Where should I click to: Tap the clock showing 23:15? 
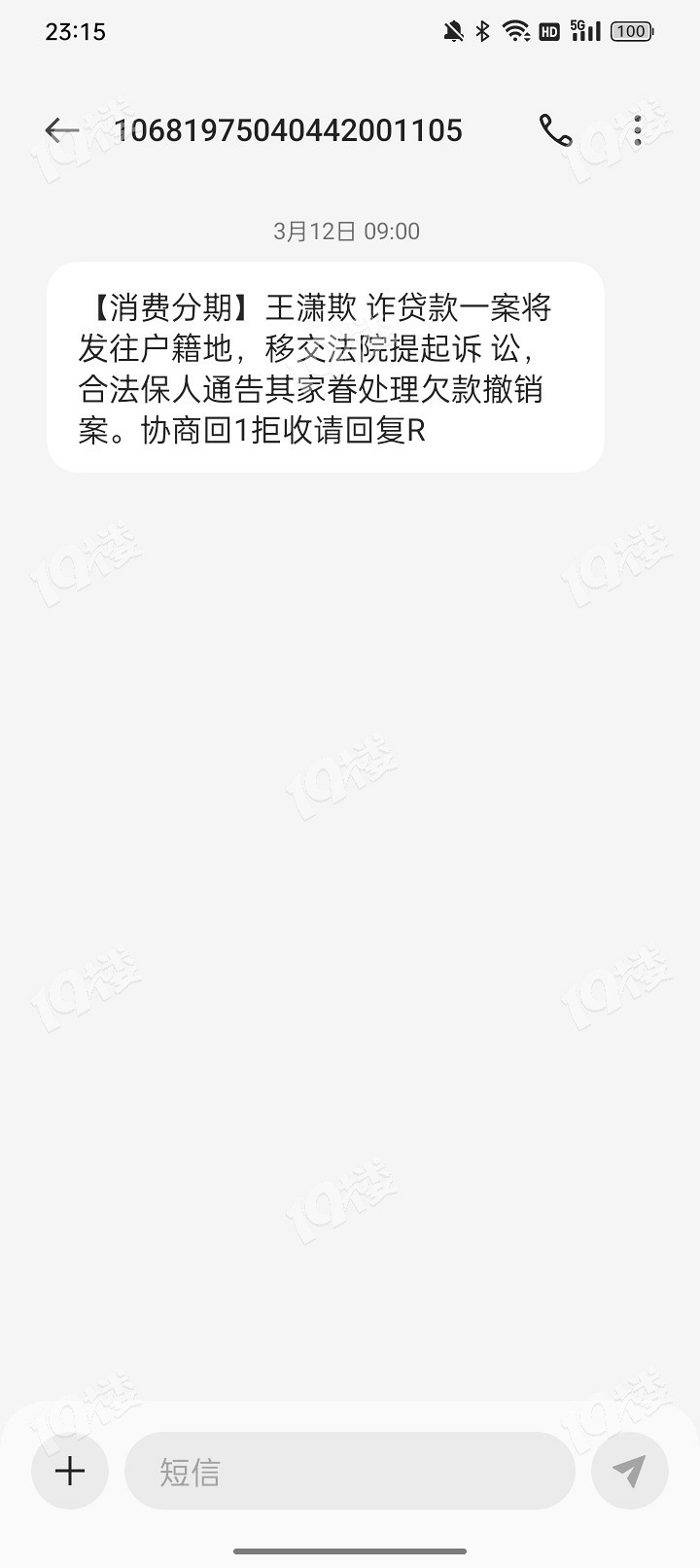(x=66, y=31)
